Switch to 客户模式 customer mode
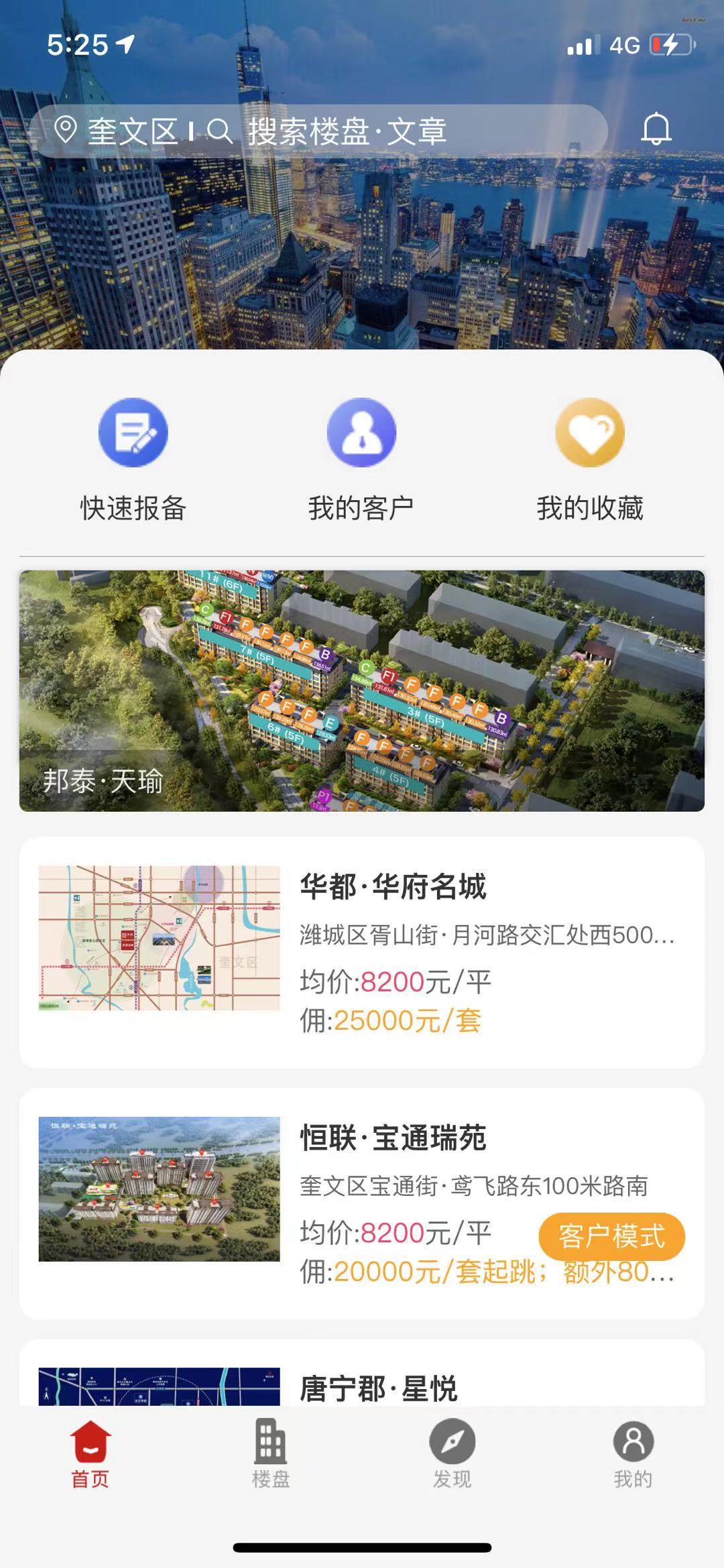This screenshot has height=1568, width=724. (611, 1236)
